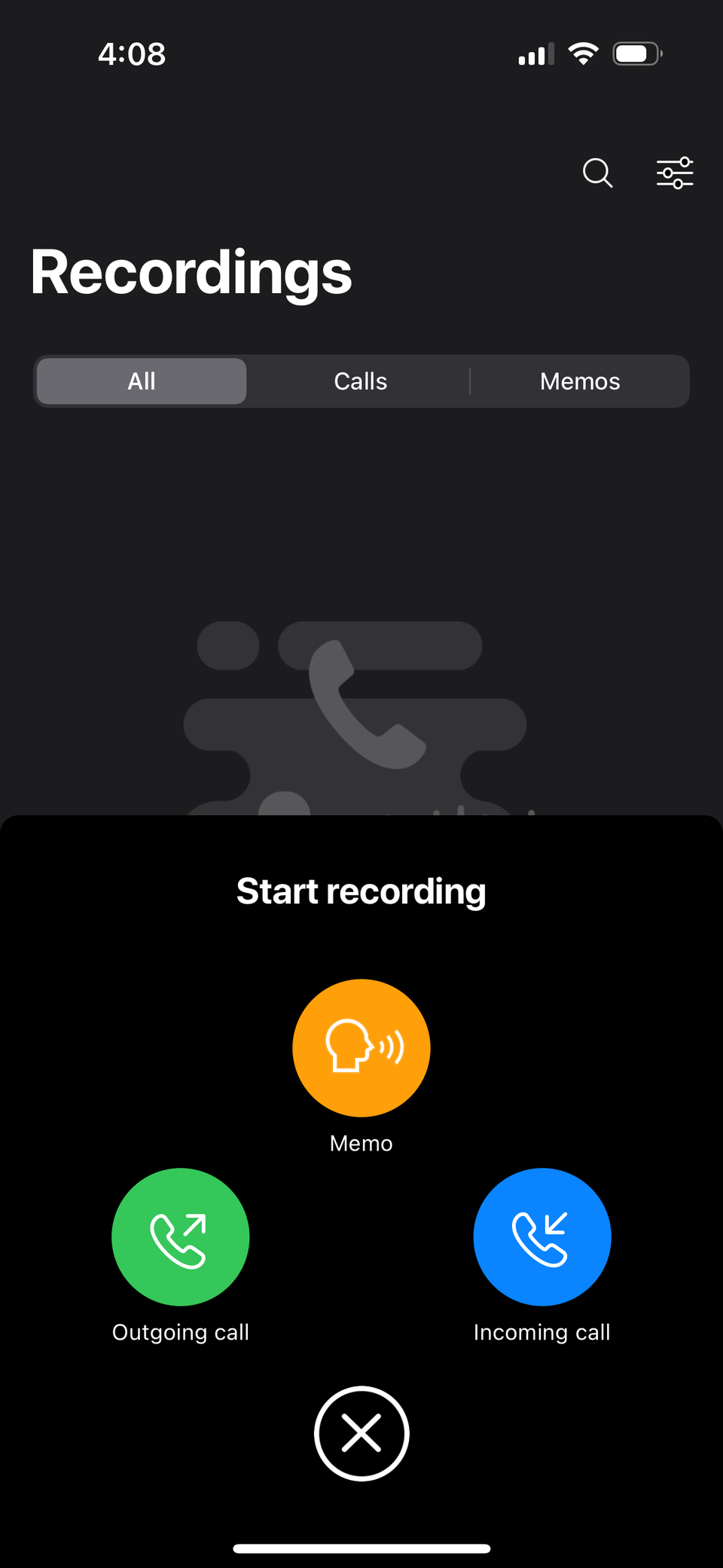Select the All filter segment
This screenshot has width=723, height=1568.
[141, 381]
